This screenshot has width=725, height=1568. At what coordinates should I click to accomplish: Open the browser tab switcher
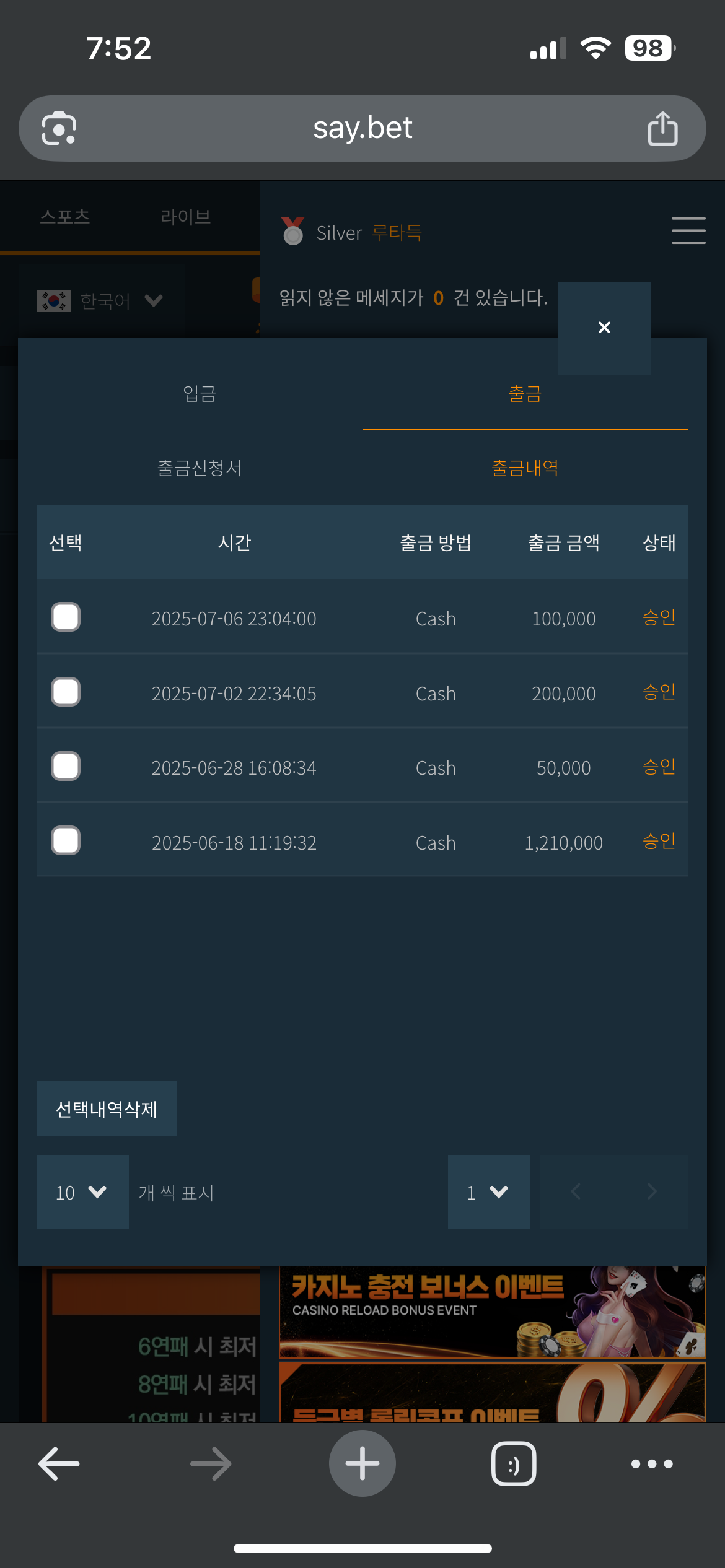click(514, 1464)
